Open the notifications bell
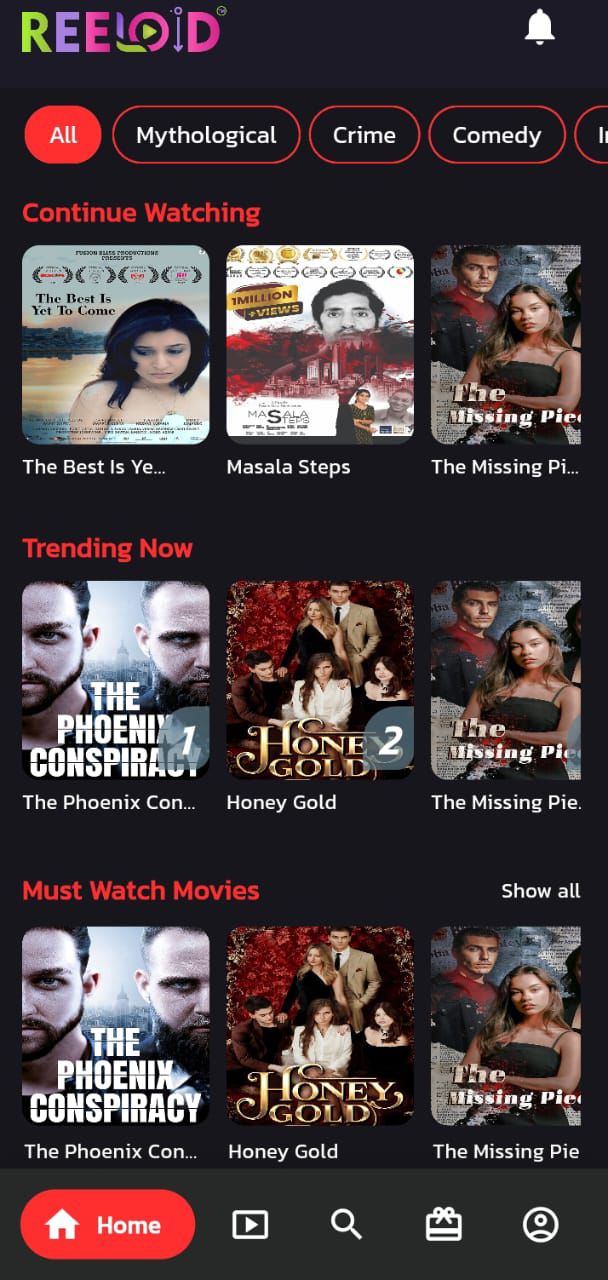The image size is (608, 1280). (539, 28)
